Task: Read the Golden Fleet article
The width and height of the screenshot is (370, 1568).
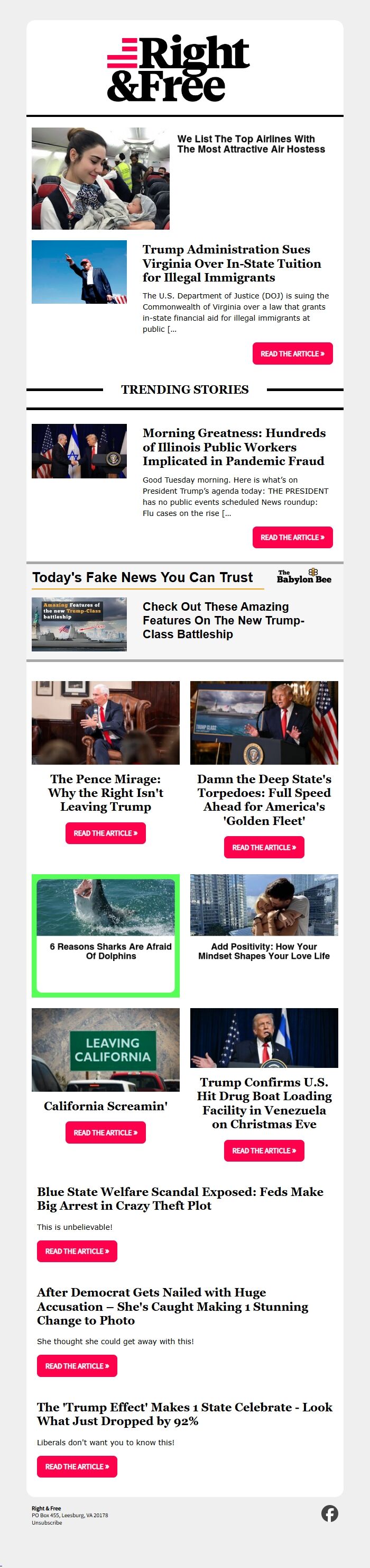Action: (264, 847)
